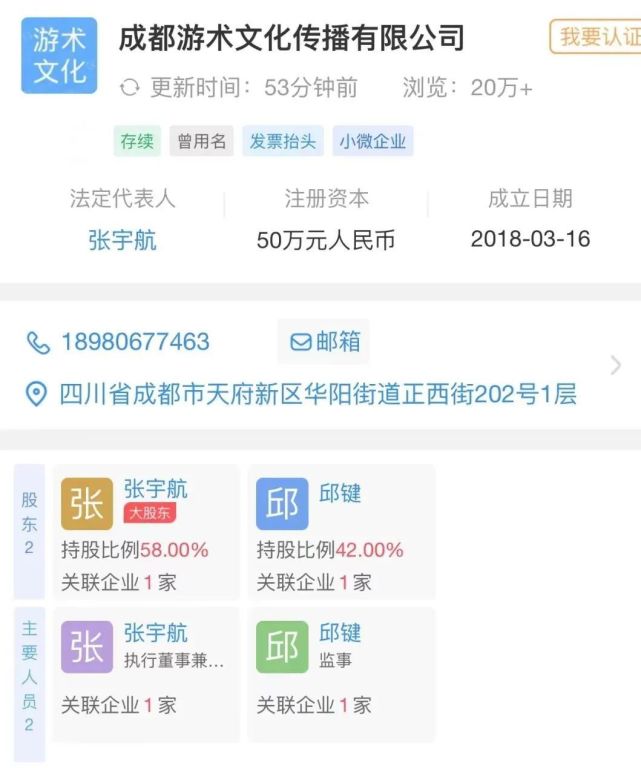
Task: Open shareholder 张宇航 card with 58.00%
Action: pos(147,532)
